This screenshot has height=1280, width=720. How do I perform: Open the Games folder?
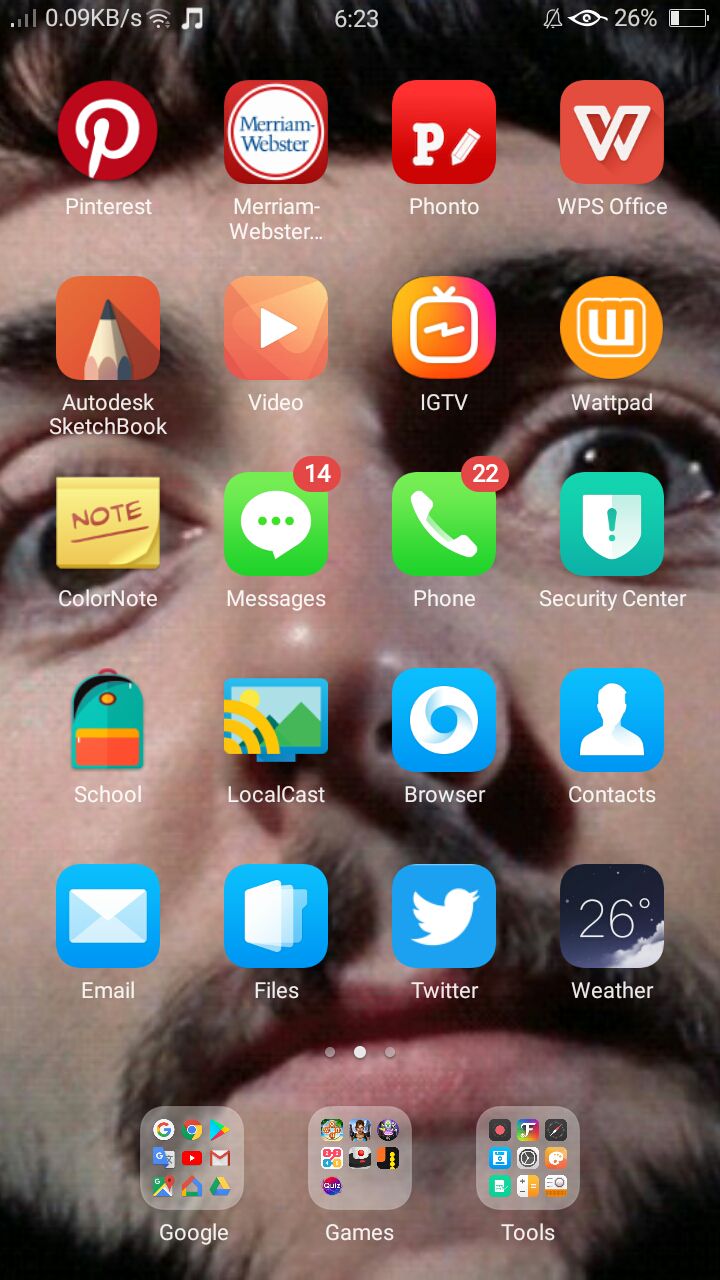coord(360,1158)
